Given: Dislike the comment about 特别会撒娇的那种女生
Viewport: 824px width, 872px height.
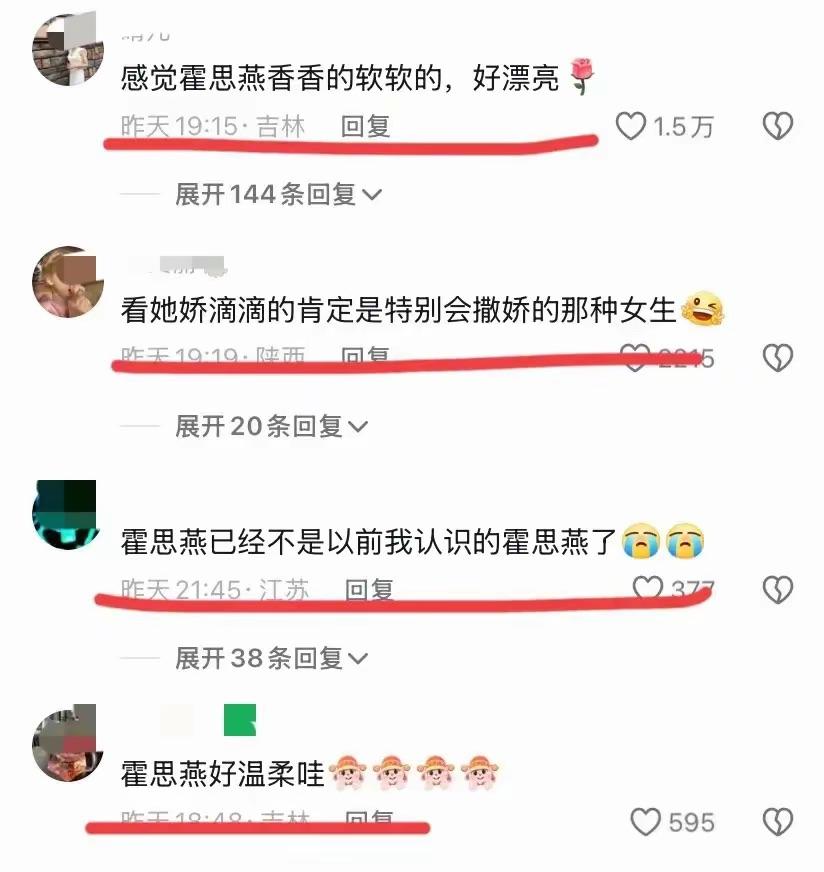Looking at the screenshot, I should 778,357.
